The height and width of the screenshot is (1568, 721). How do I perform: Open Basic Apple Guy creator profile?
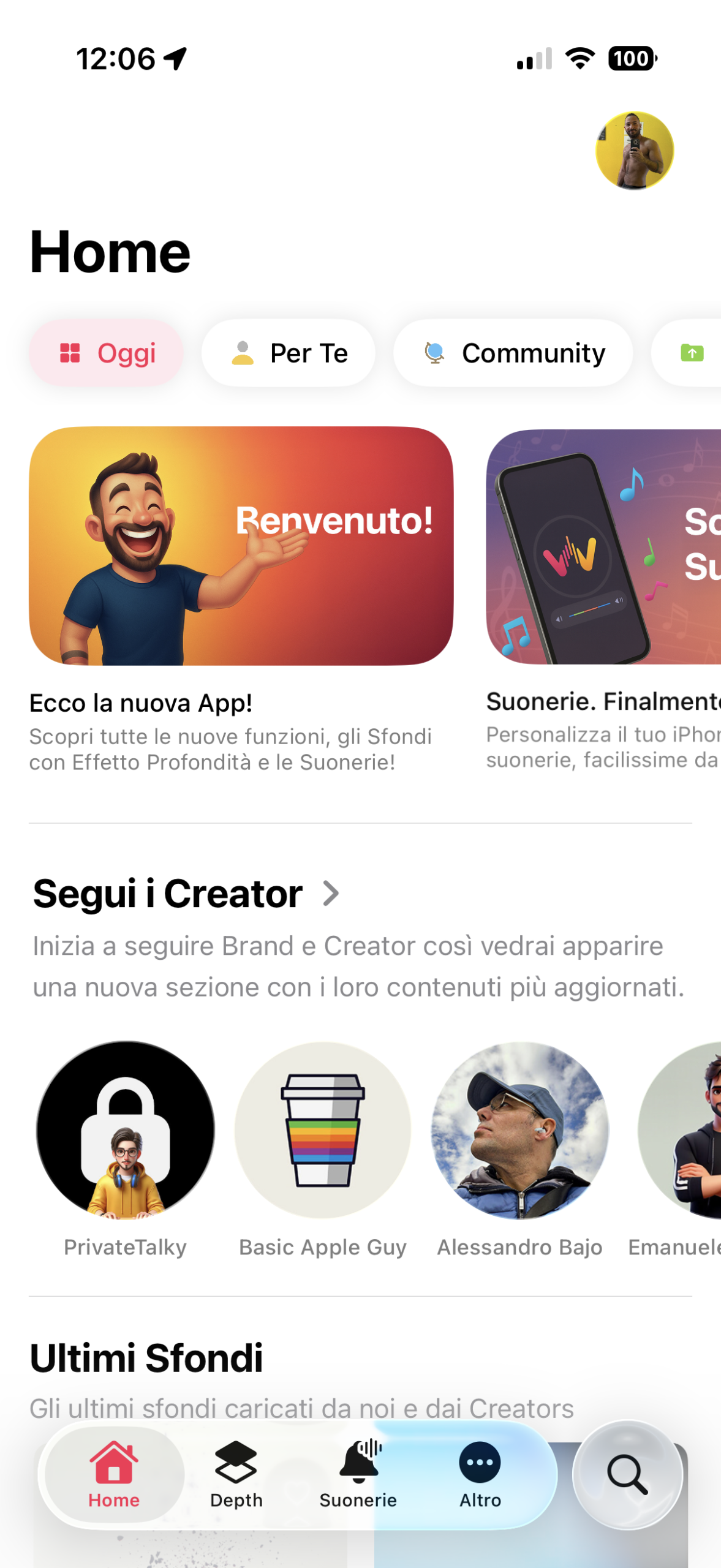click(x=323, y=1130)
